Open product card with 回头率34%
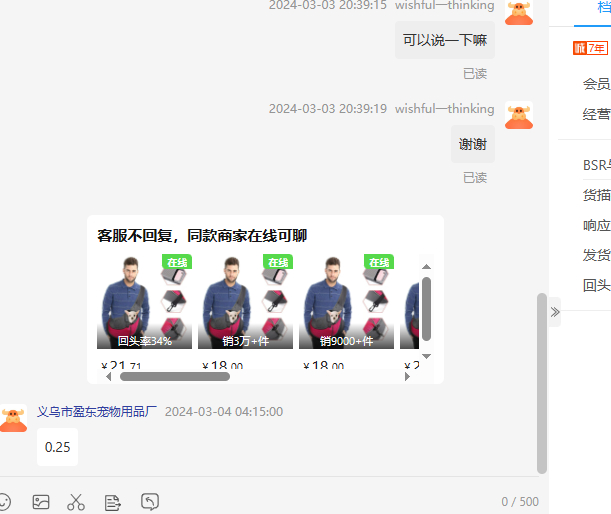This screenshot has width=611, height=514. [x=144, y=302]
